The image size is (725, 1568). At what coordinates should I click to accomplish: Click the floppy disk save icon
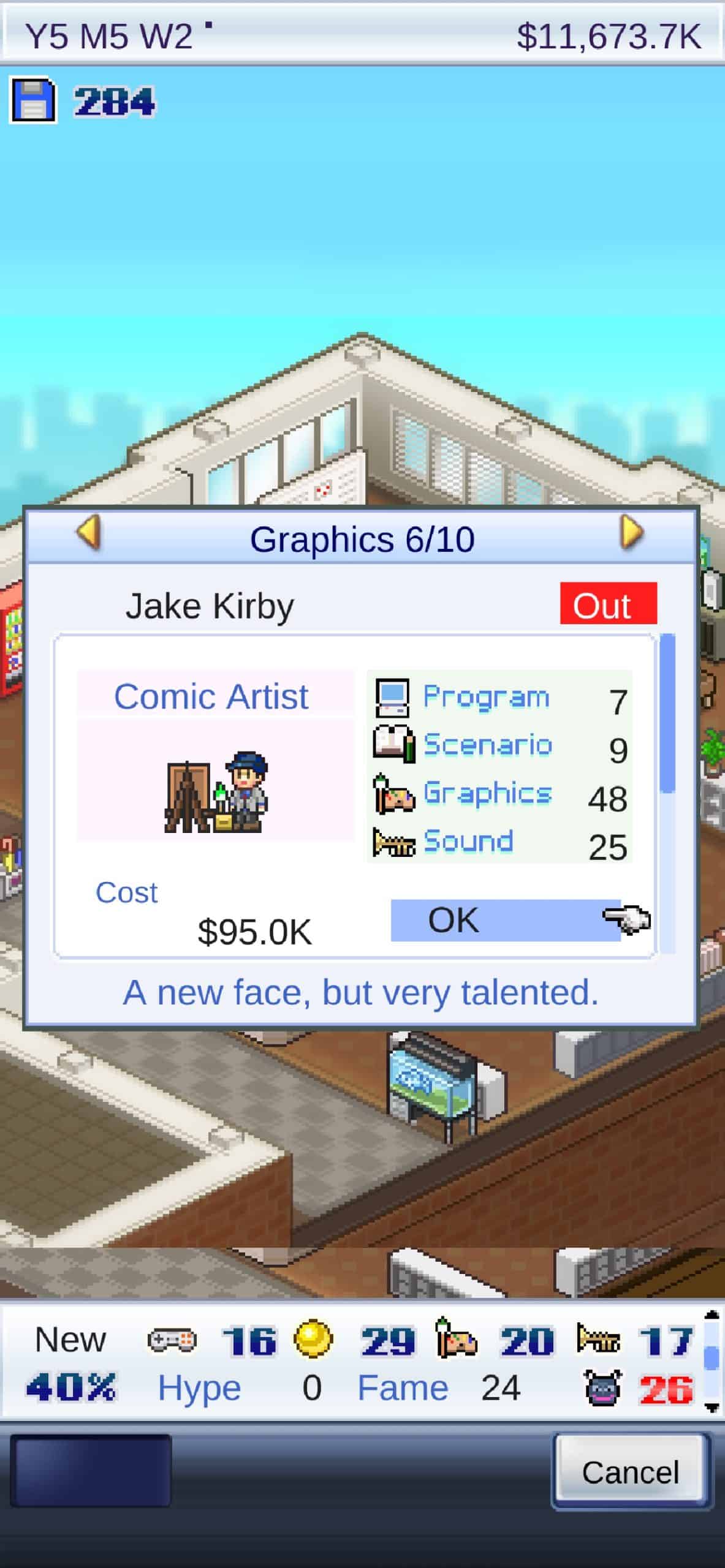pos(34,100)
